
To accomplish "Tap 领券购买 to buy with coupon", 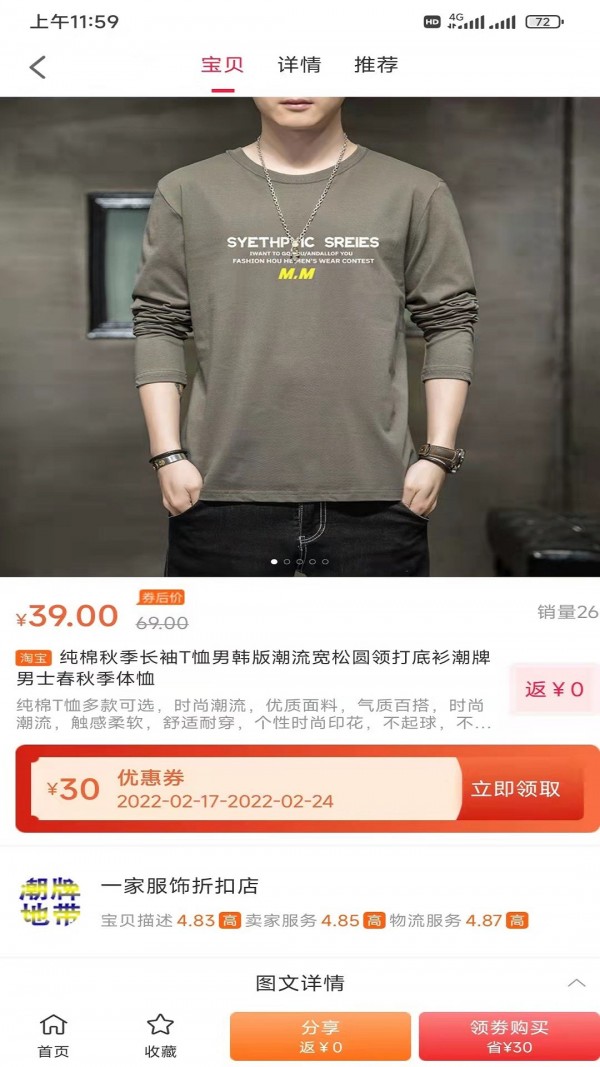I will [x=508, y=1036].
